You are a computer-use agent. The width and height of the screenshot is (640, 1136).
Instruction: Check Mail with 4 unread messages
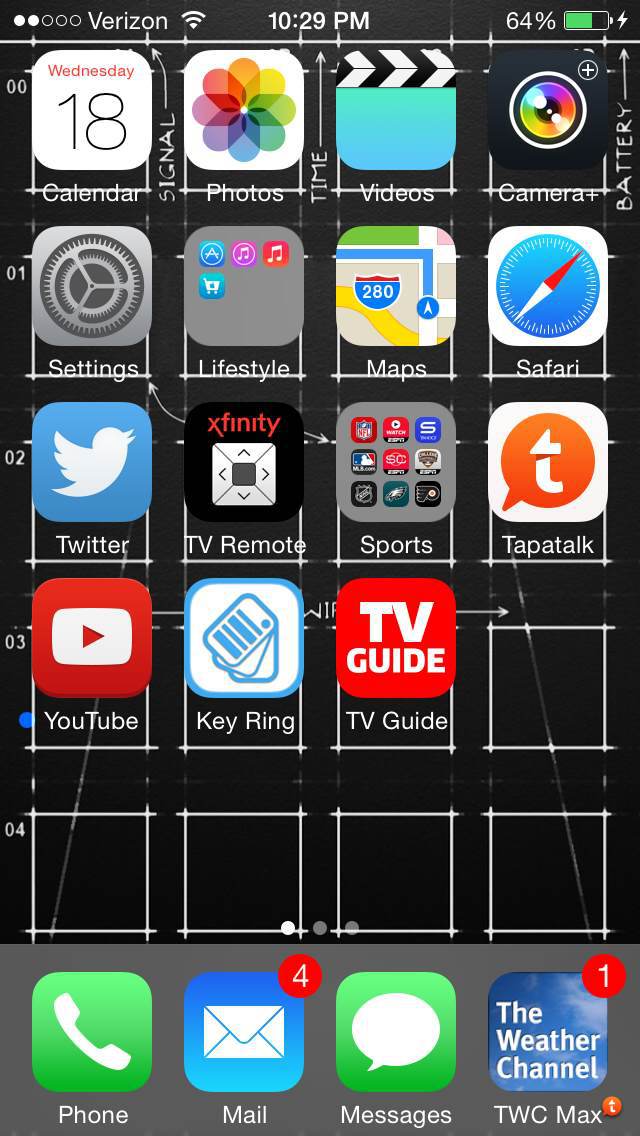[244, 1032]
